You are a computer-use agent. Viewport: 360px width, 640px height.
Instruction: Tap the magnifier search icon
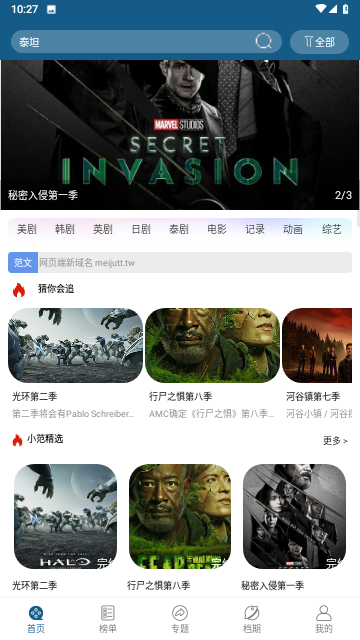coord(263,41)
